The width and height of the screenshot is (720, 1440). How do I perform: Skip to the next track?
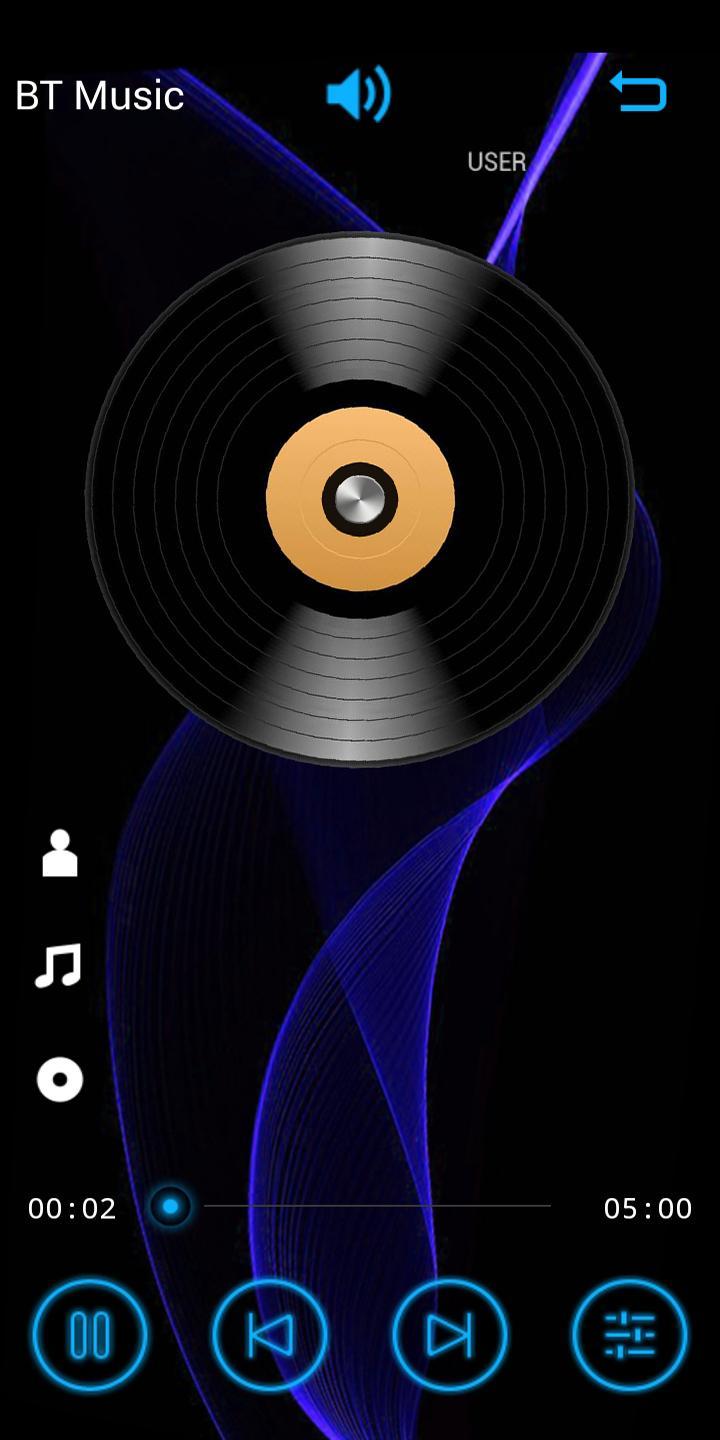pos(449,1335)
